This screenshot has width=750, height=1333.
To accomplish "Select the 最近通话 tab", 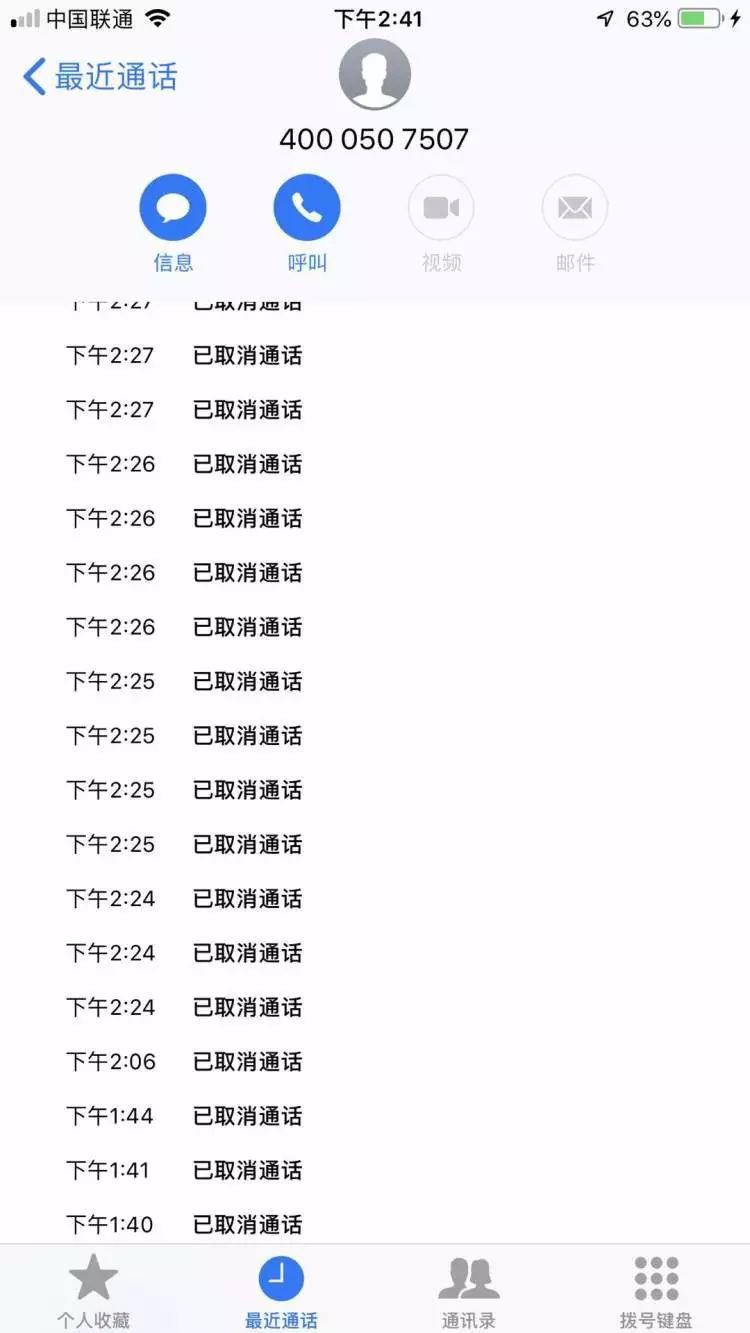I will pos(281,1291).
